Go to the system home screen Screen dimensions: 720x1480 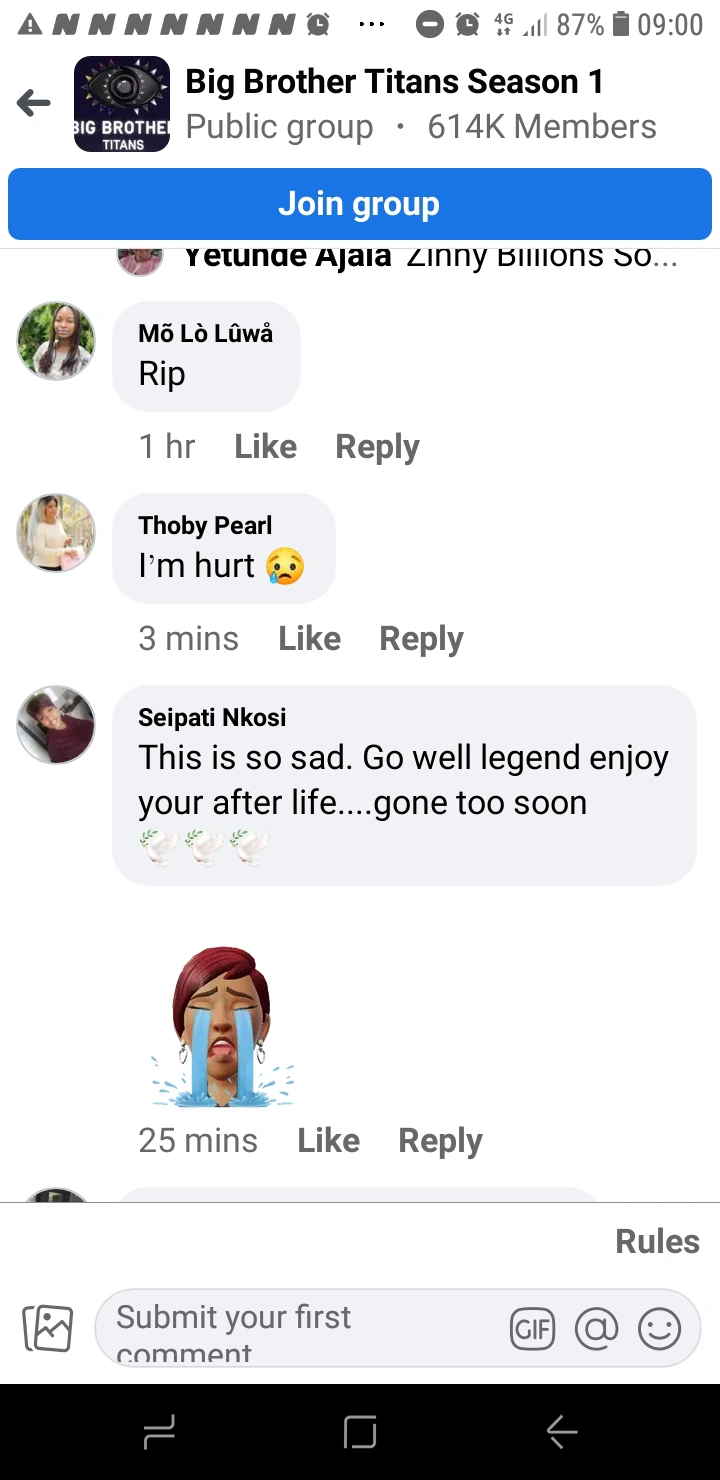click(x=360, y=1433)
